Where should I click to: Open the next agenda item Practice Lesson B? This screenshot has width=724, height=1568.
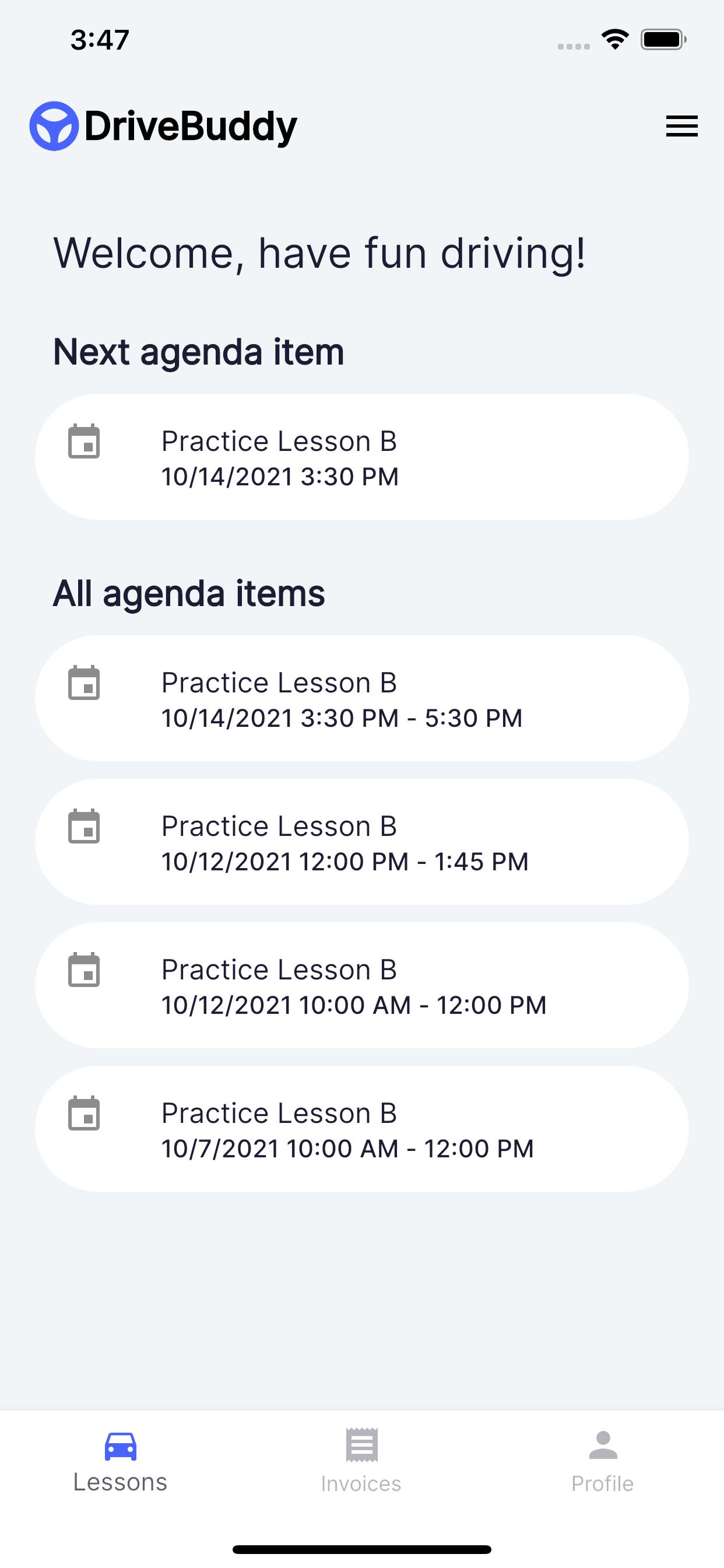361,457
